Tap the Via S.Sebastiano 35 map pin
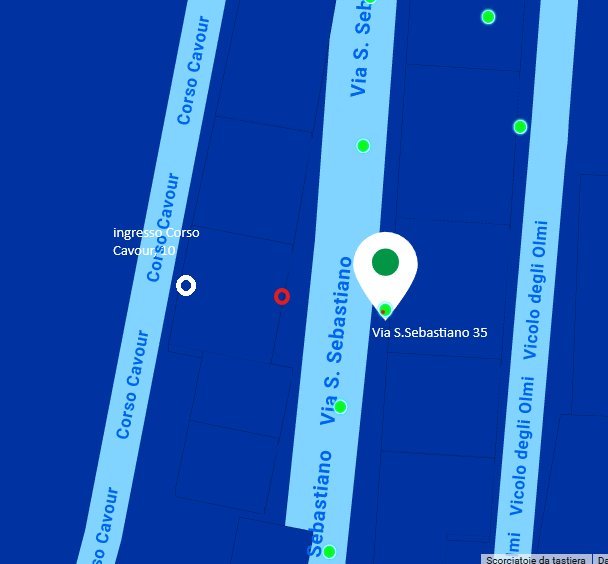 point(385,267)
